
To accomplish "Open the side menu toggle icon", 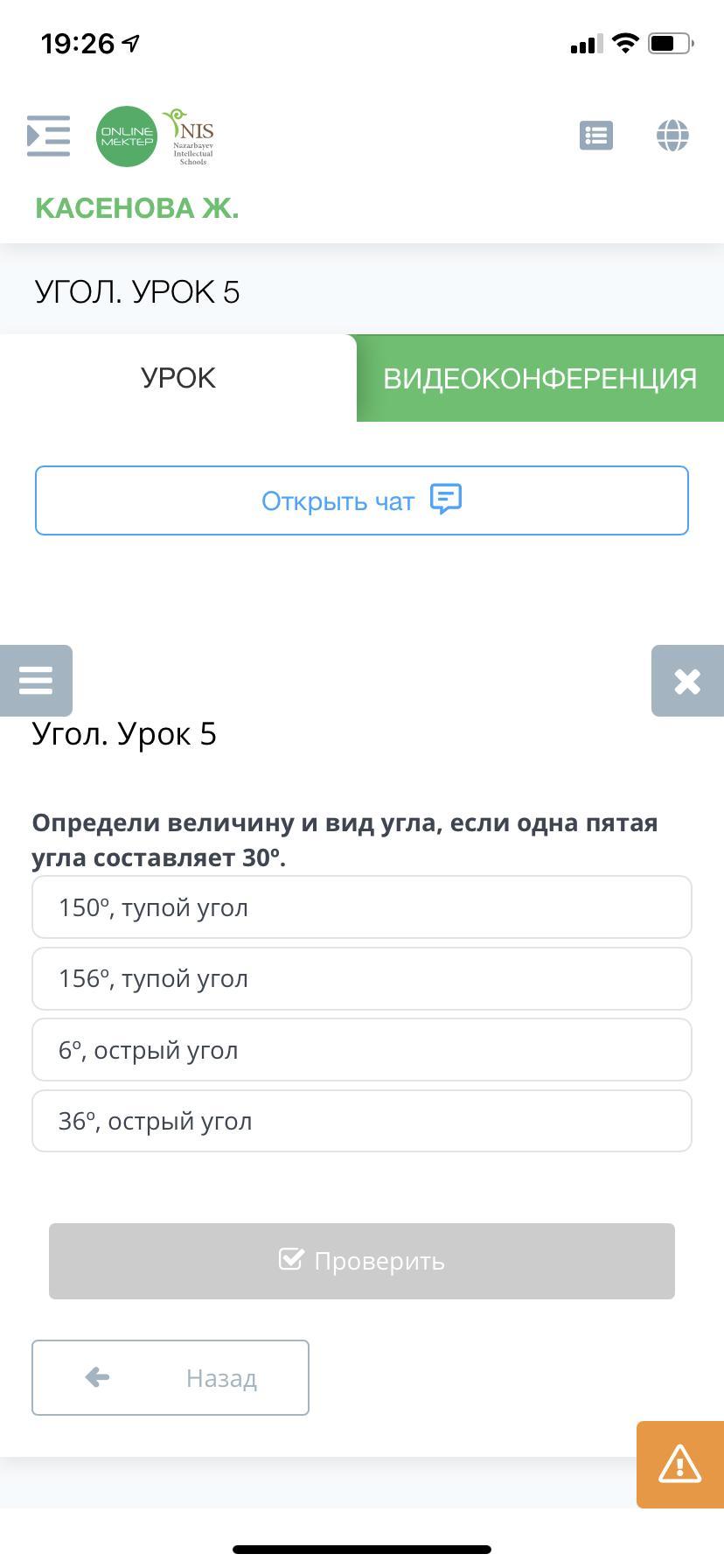I will coord(48,136).
